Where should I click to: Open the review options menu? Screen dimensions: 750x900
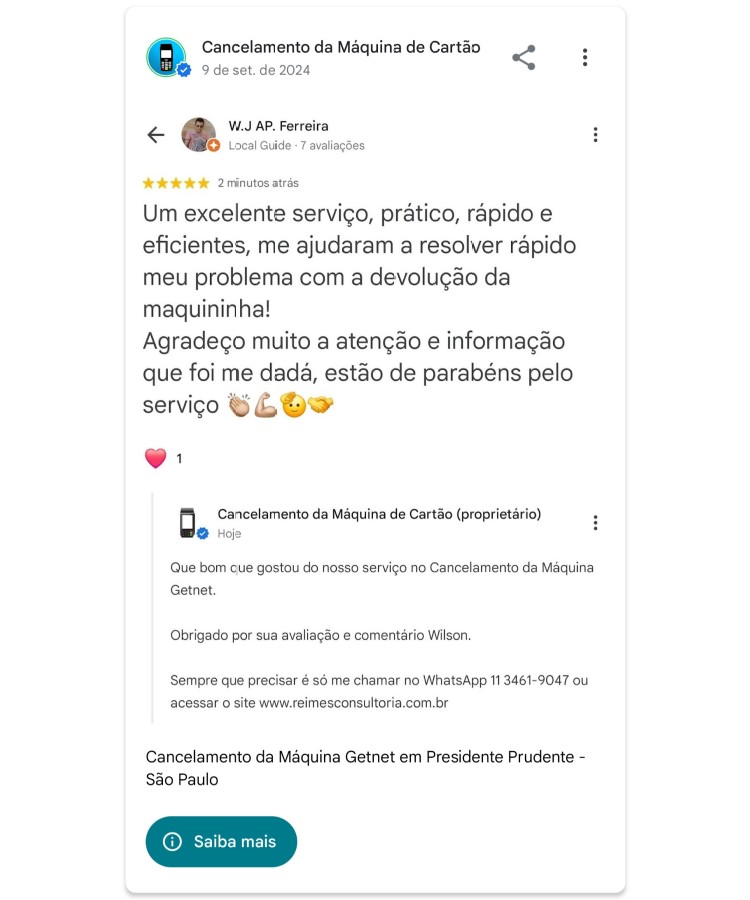(x=597, y=134)
